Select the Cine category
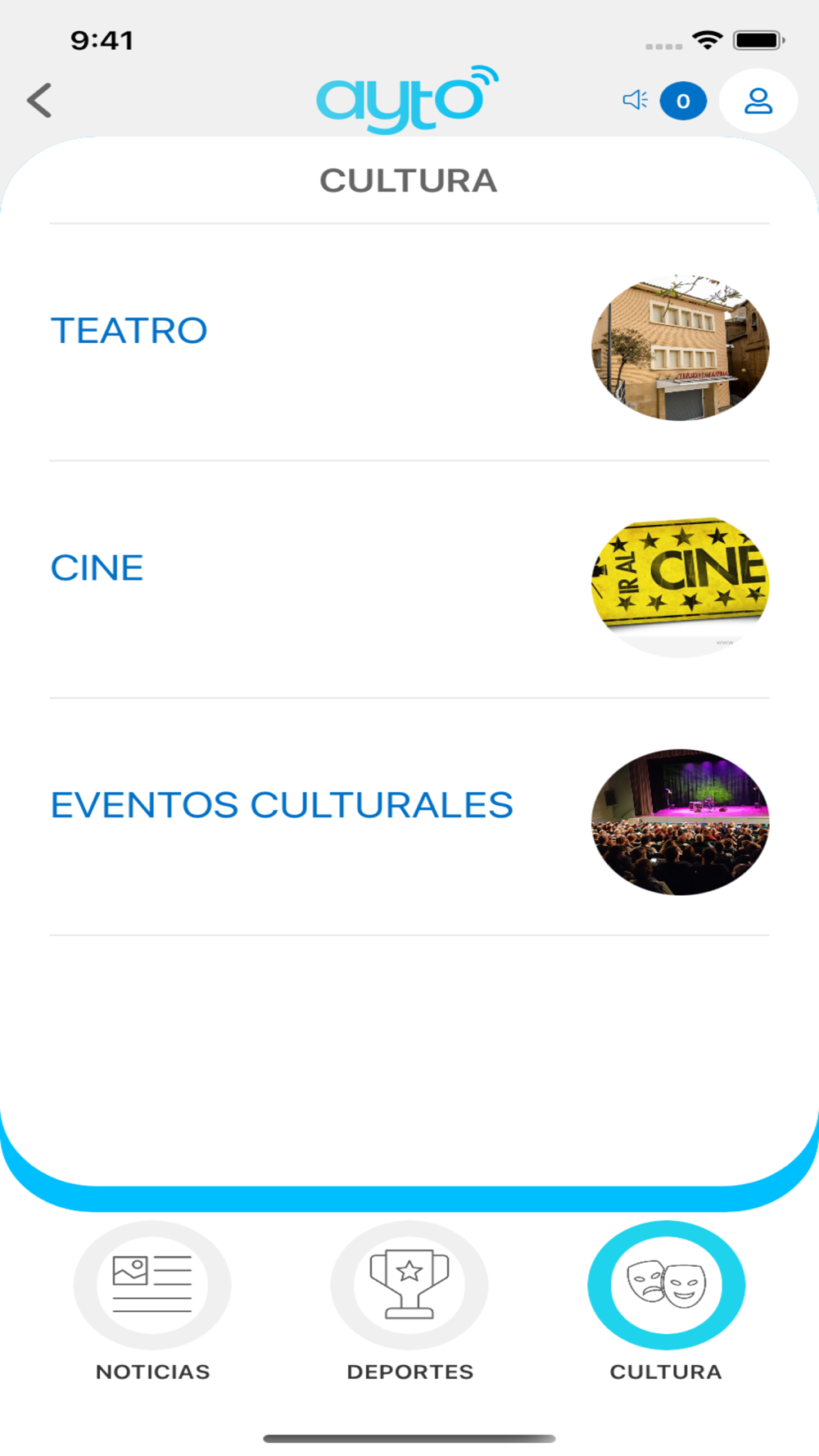 coord(97,568)
